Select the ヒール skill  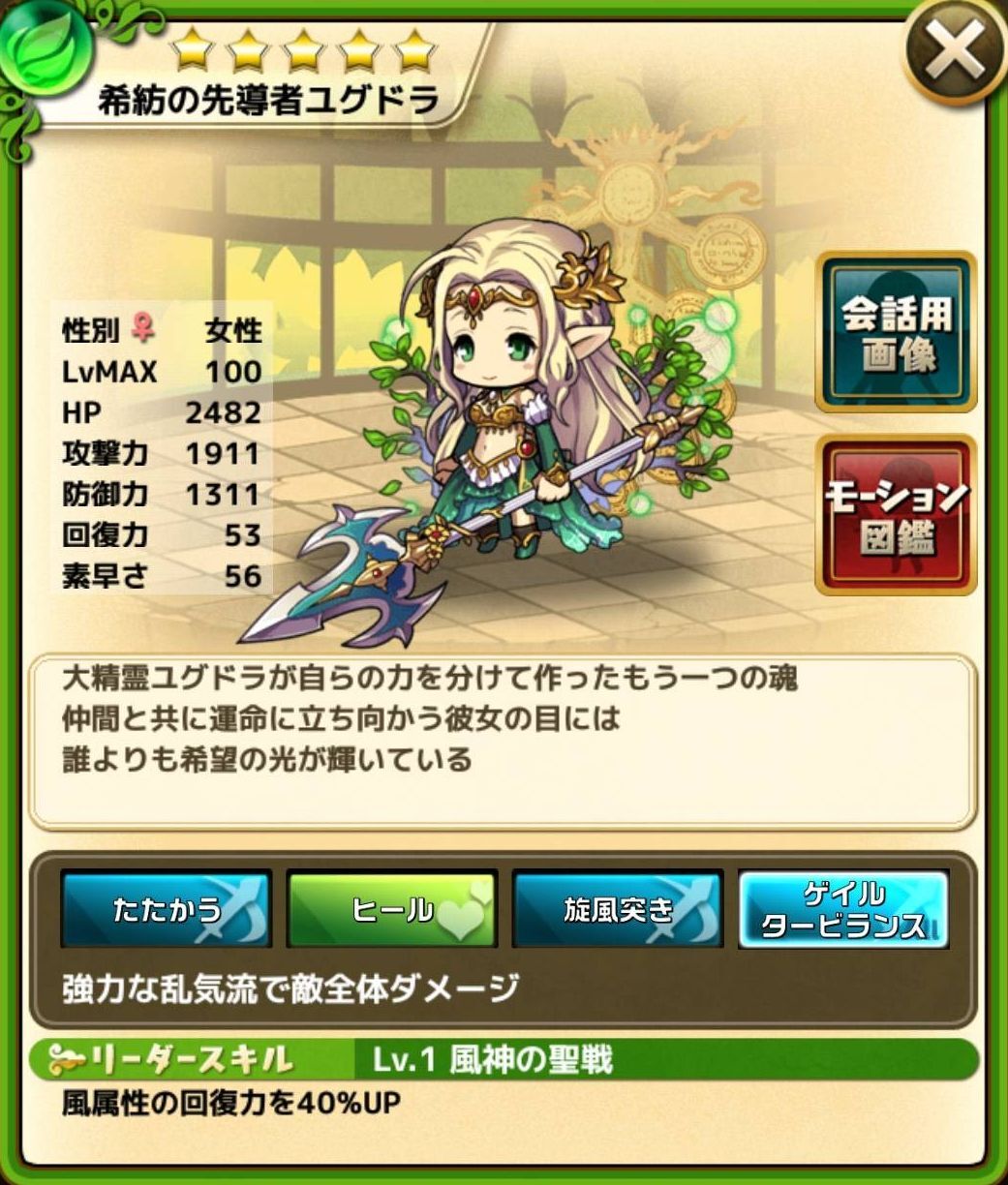tap(392, 909)
